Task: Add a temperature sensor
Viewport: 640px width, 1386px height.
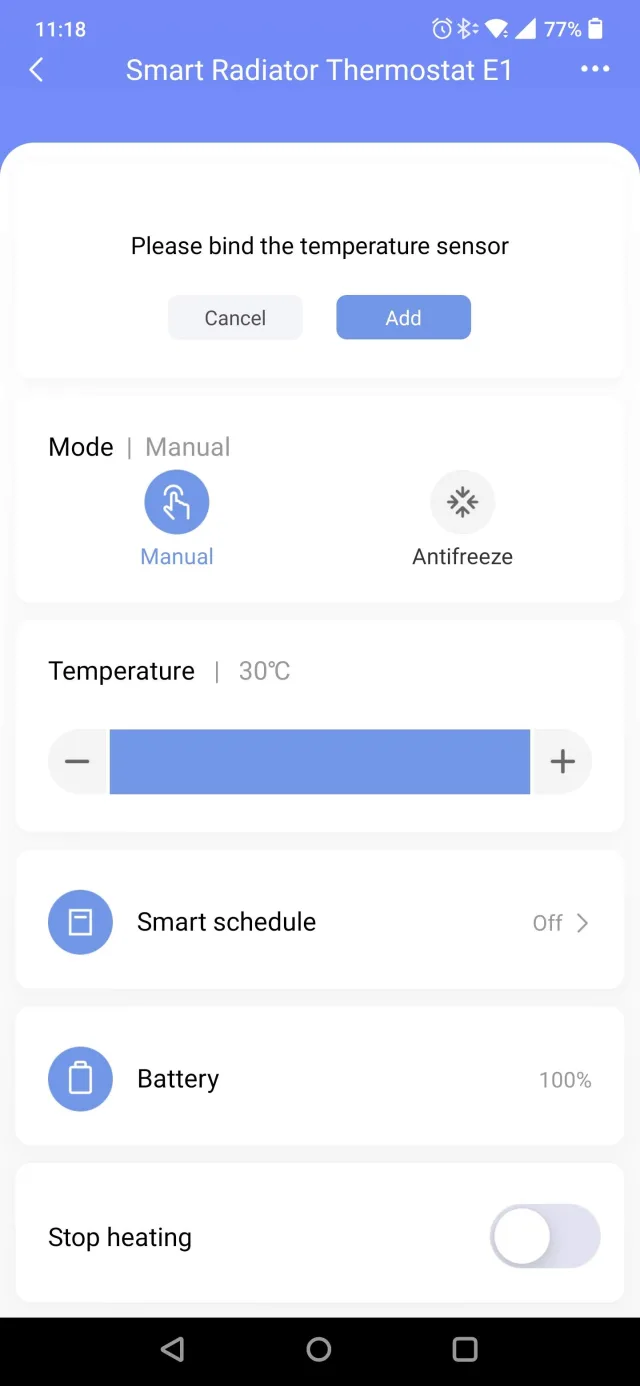Action: [403, 318]
